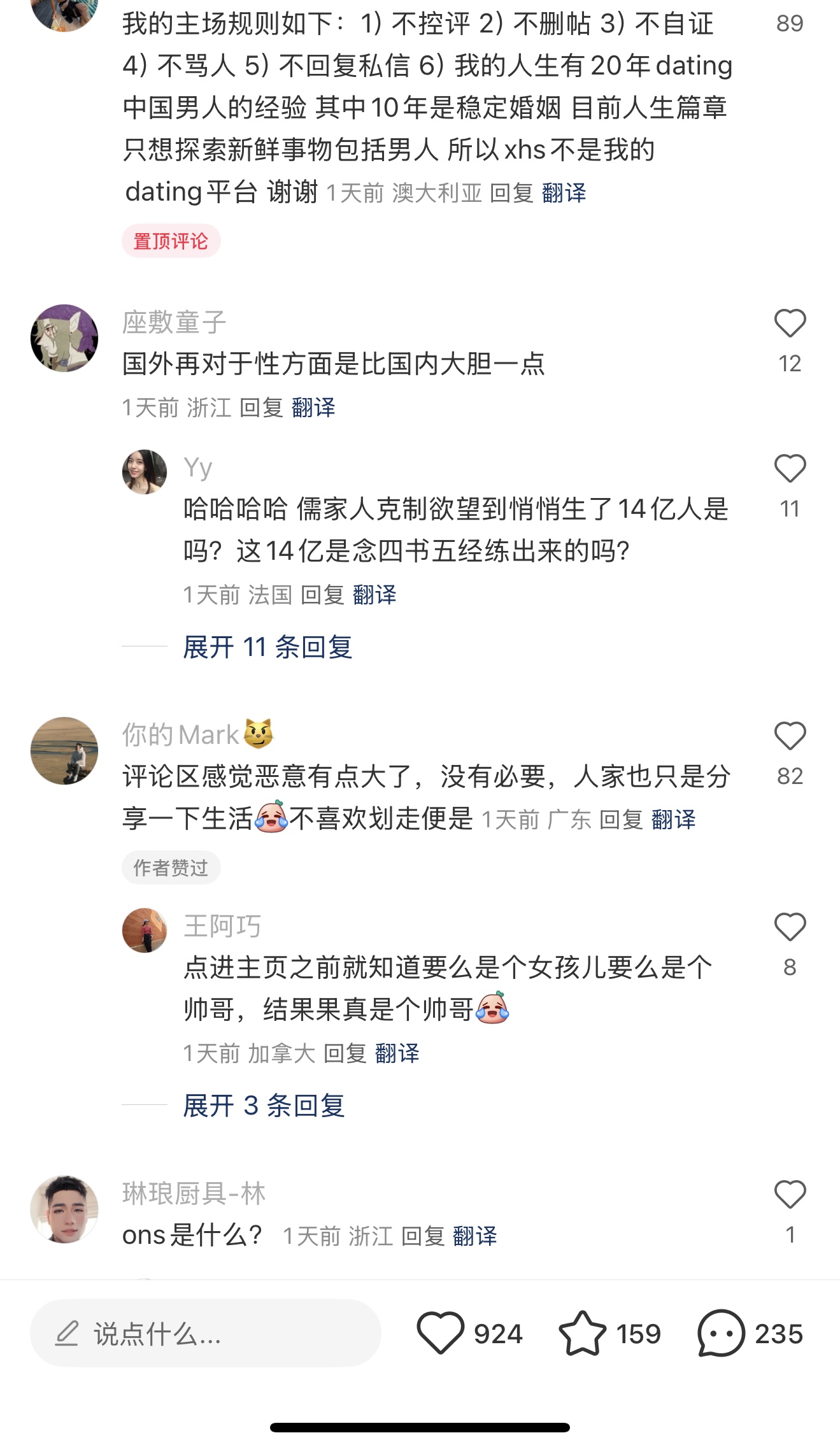The height and width of the screenshot is (1447, 840).
Task: Like the comment by 你的Mark
Action: (790, 736)
